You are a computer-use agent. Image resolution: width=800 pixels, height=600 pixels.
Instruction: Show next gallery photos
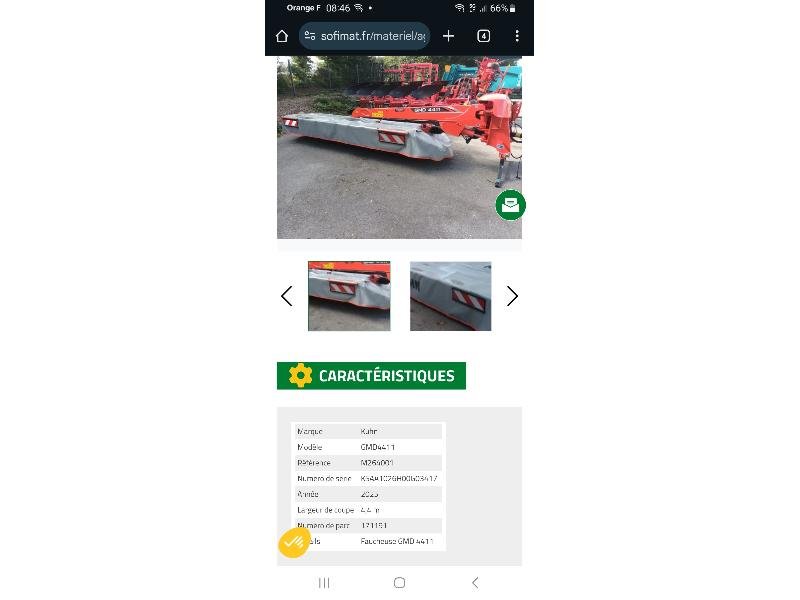coord(512,296)
